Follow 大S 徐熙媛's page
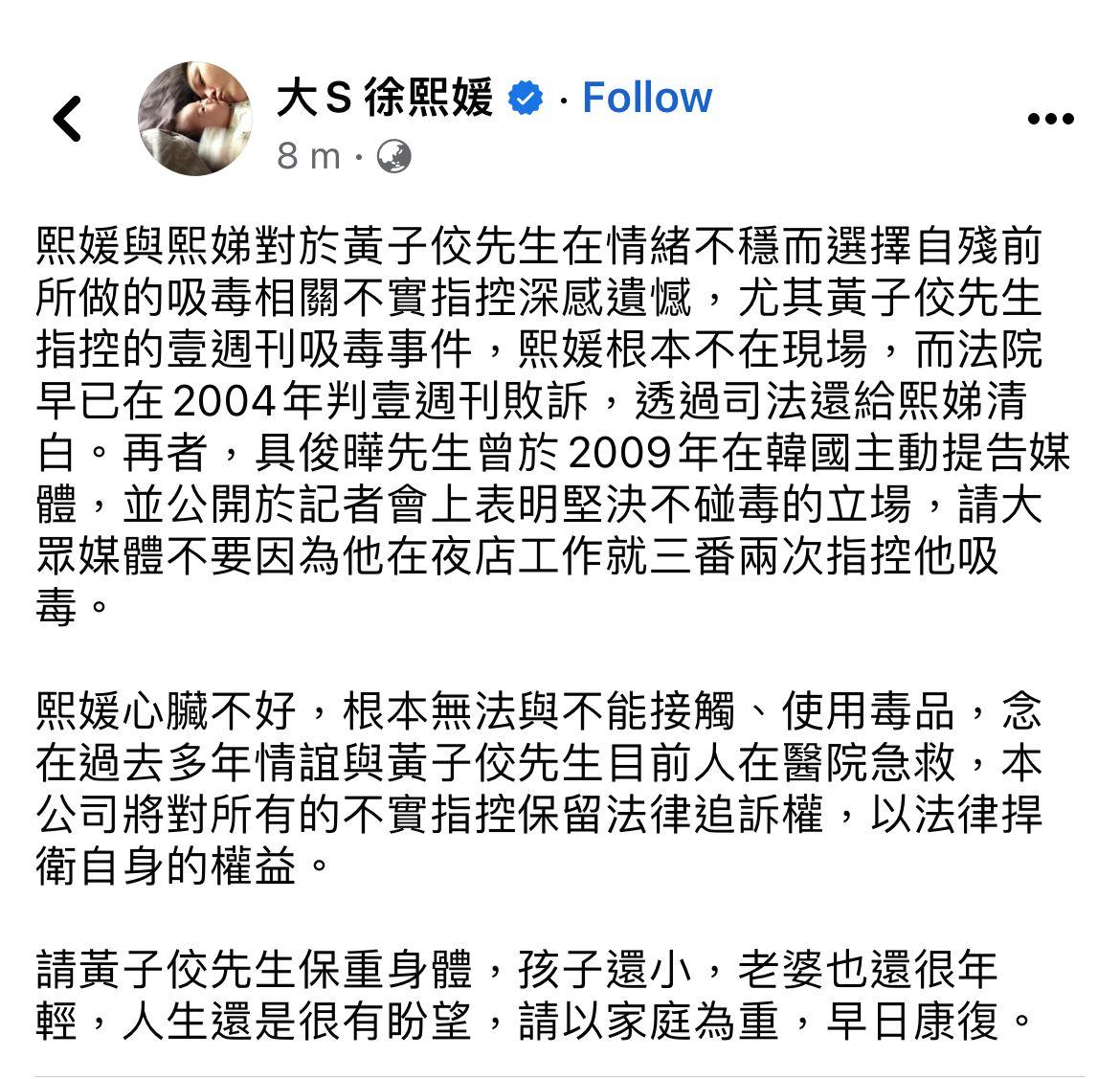 (646, 98)
